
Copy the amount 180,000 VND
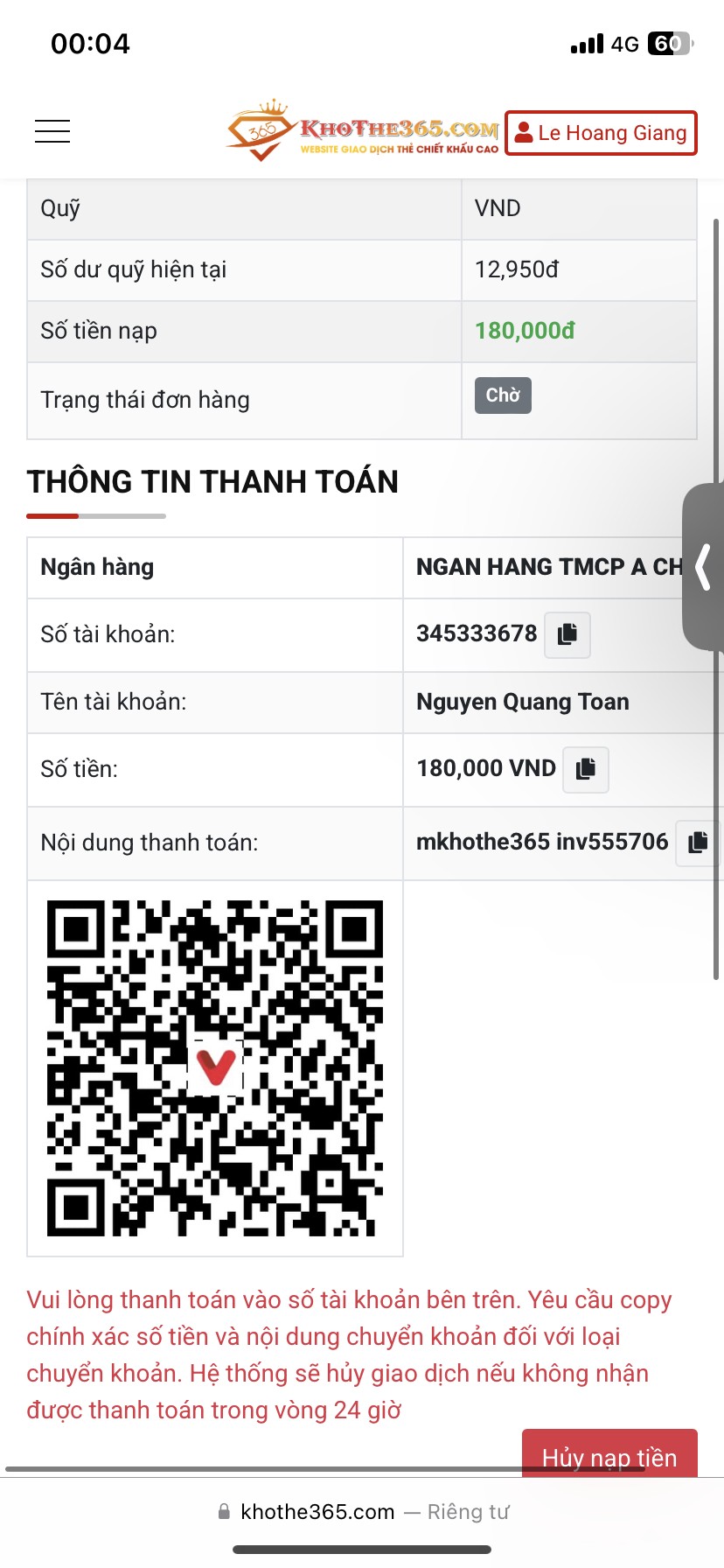point(586,769)
